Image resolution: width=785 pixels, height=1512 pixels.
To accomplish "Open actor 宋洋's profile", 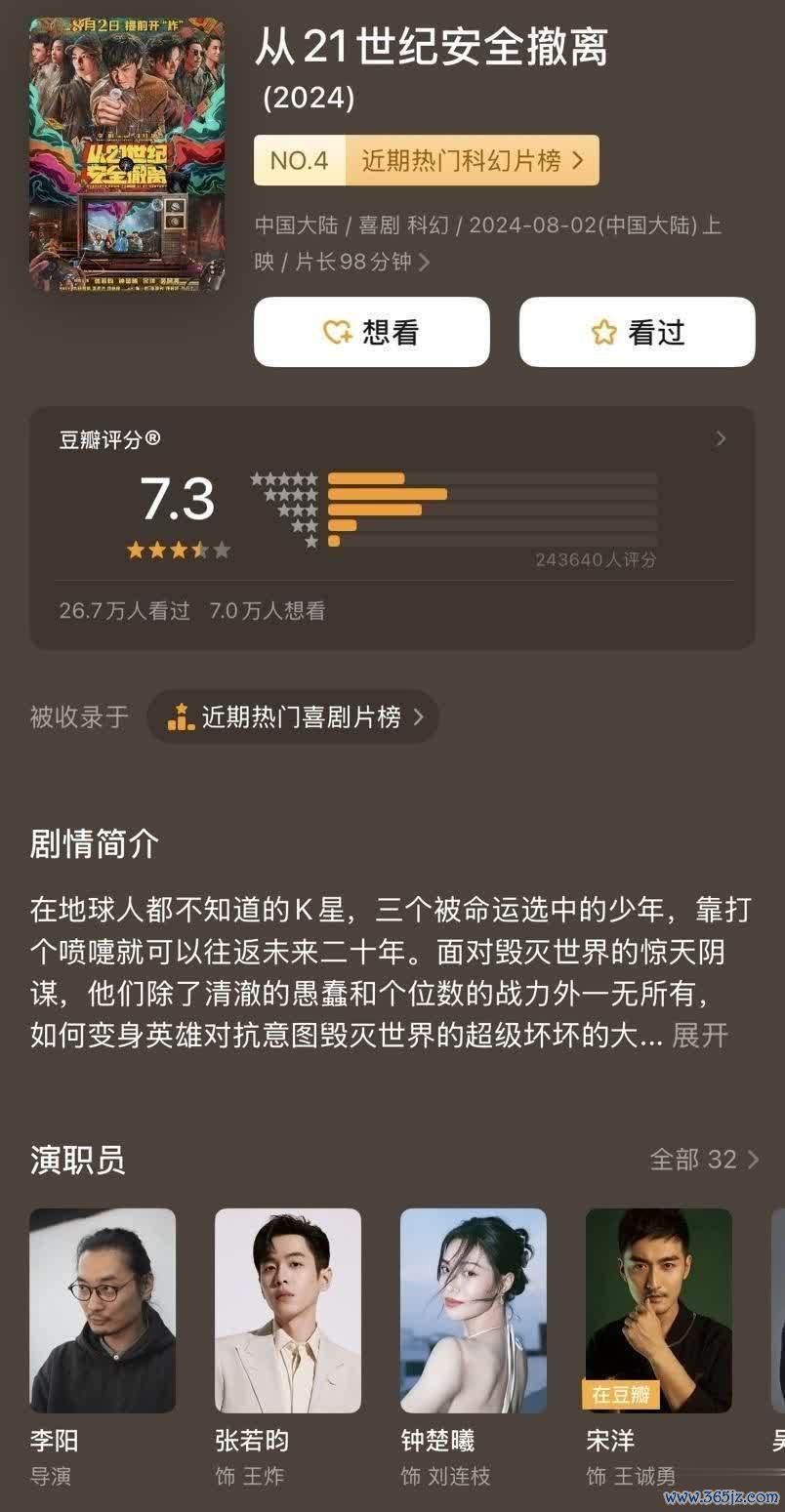I will [658, 1311].
